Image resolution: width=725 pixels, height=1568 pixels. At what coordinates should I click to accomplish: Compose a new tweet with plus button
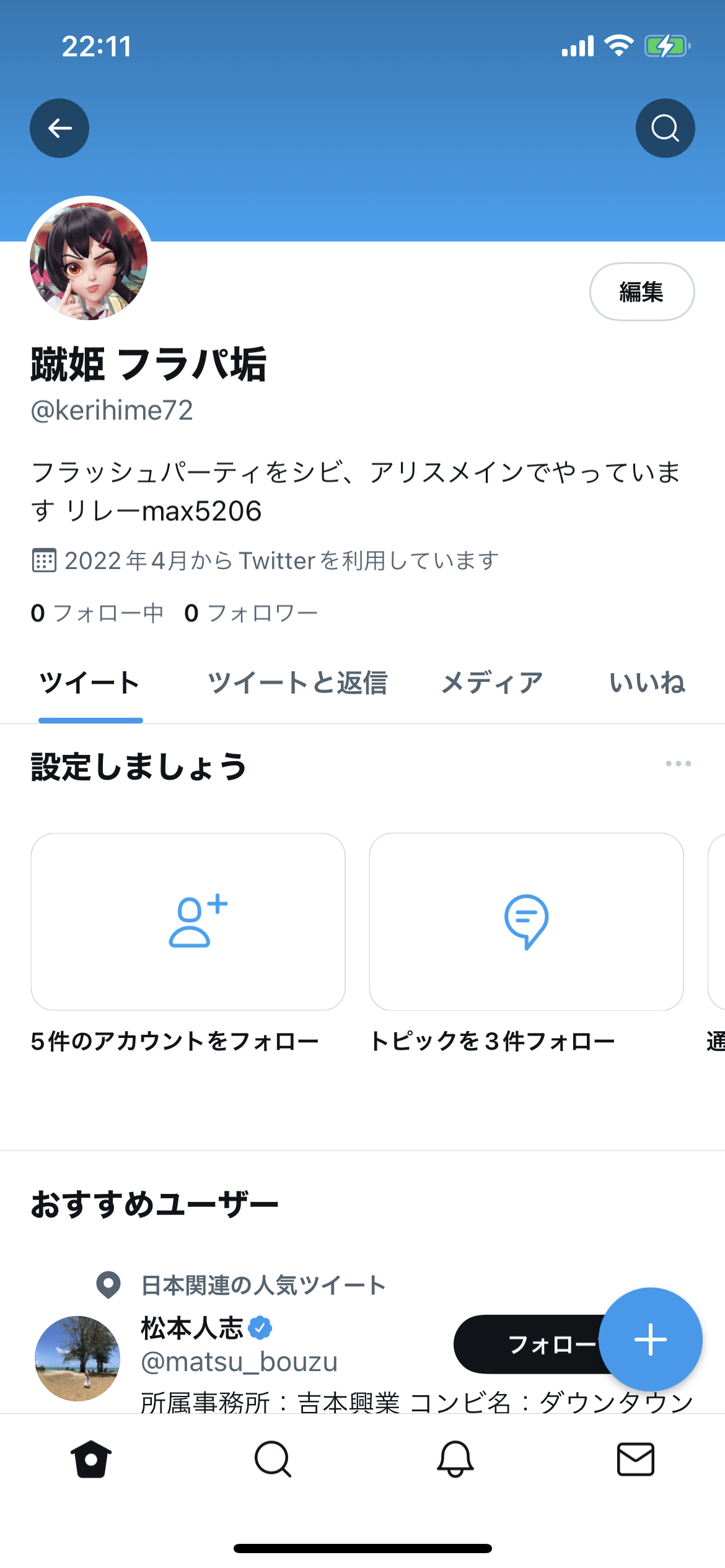[x=650, y=1339]
